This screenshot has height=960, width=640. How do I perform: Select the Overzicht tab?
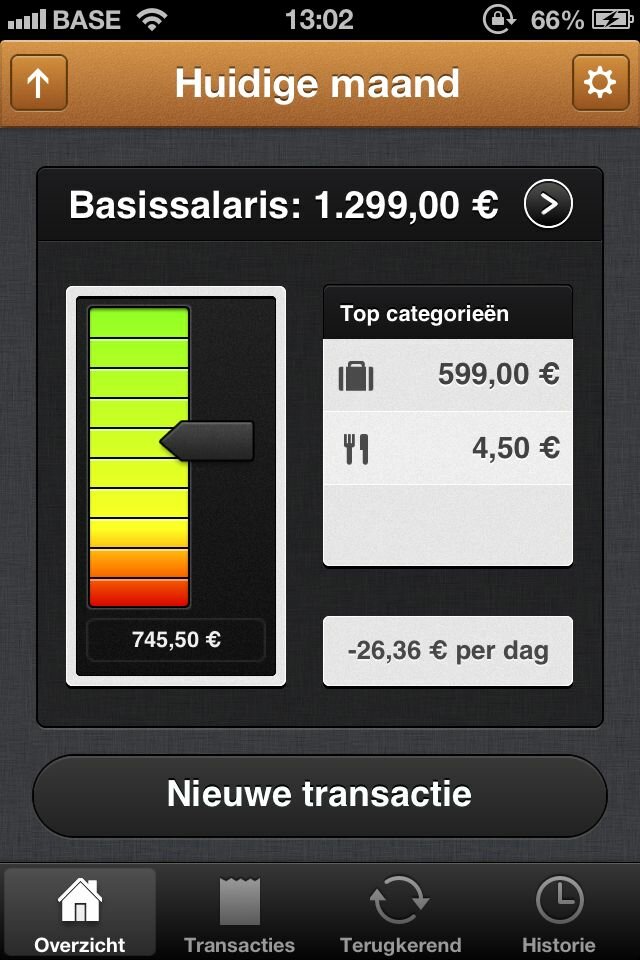80,913
